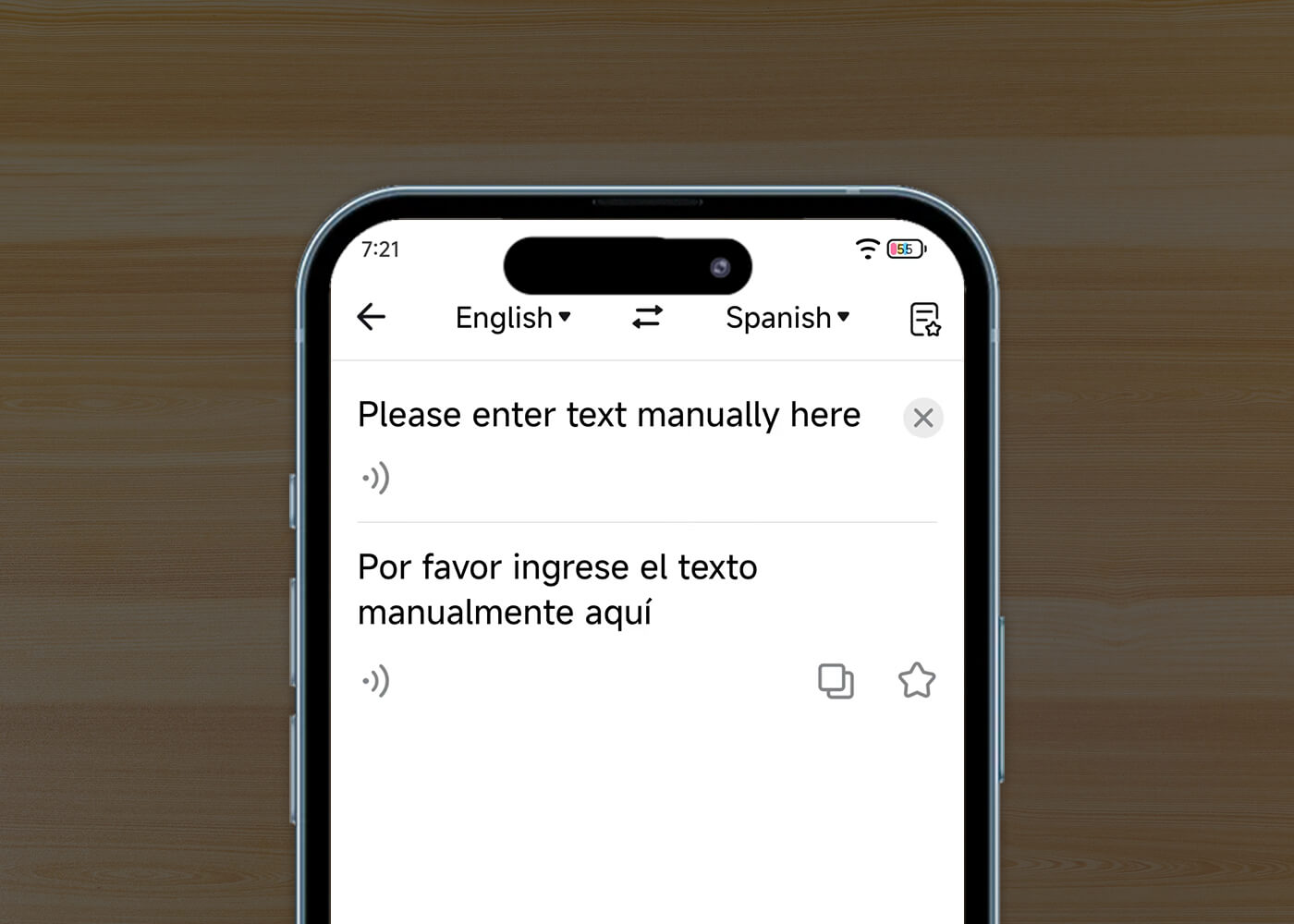The image size is (1294, 924).
Task: Play audio of the English source text
Action: tap(375, 478)
